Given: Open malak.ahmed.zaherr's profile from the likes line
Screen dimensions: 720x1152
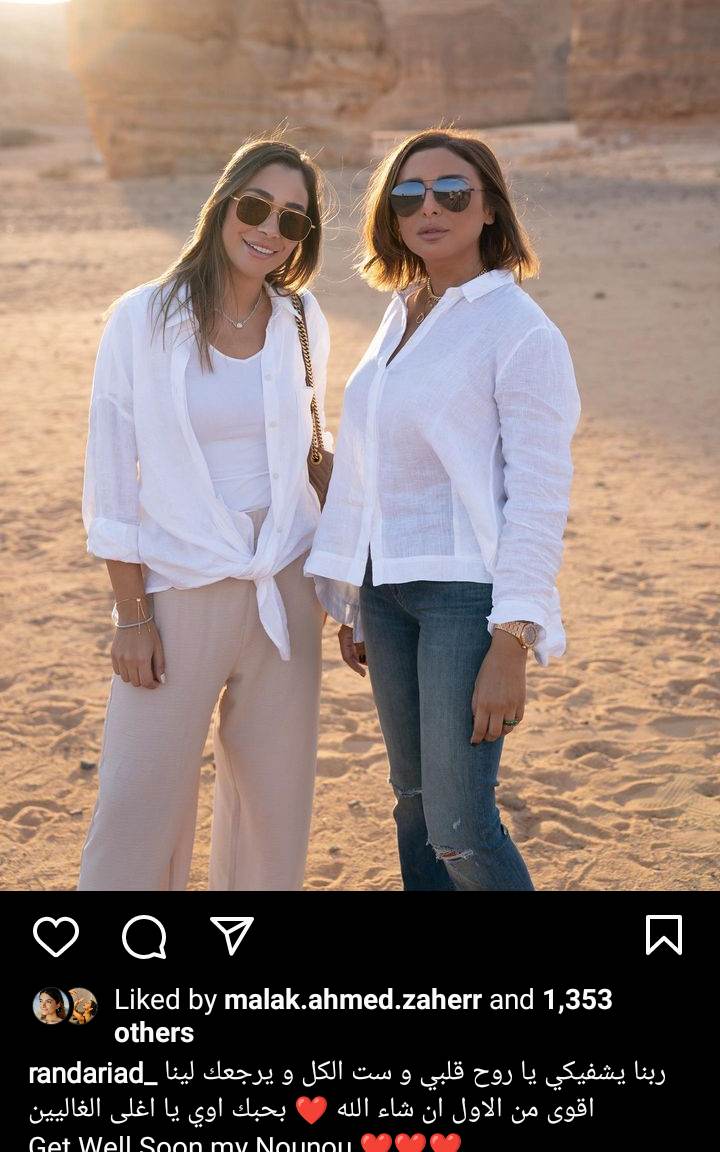Looking at the screenshot, I should 353,1000.
